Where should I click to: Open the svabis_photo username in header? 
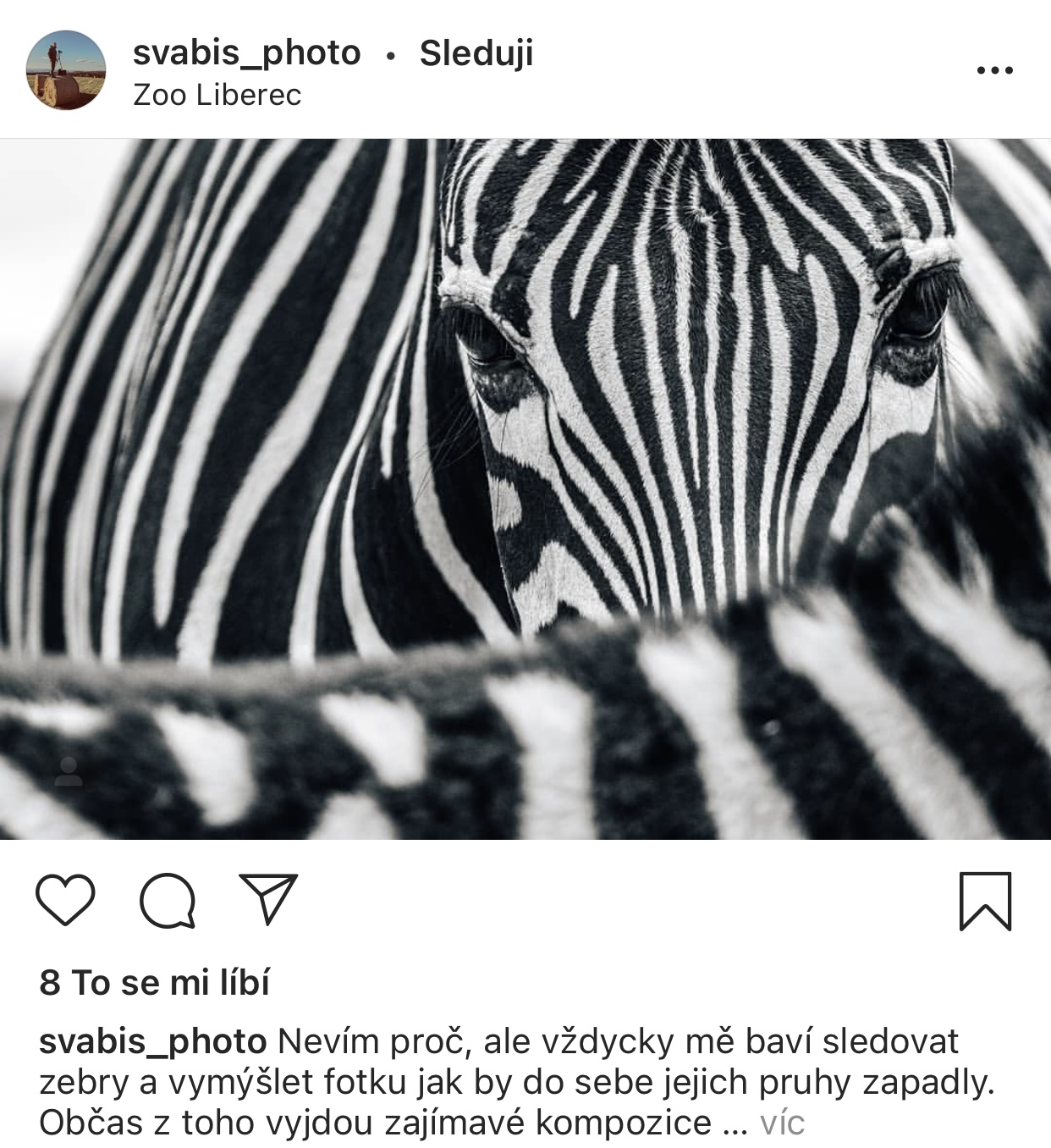click(x=246, y=52)
